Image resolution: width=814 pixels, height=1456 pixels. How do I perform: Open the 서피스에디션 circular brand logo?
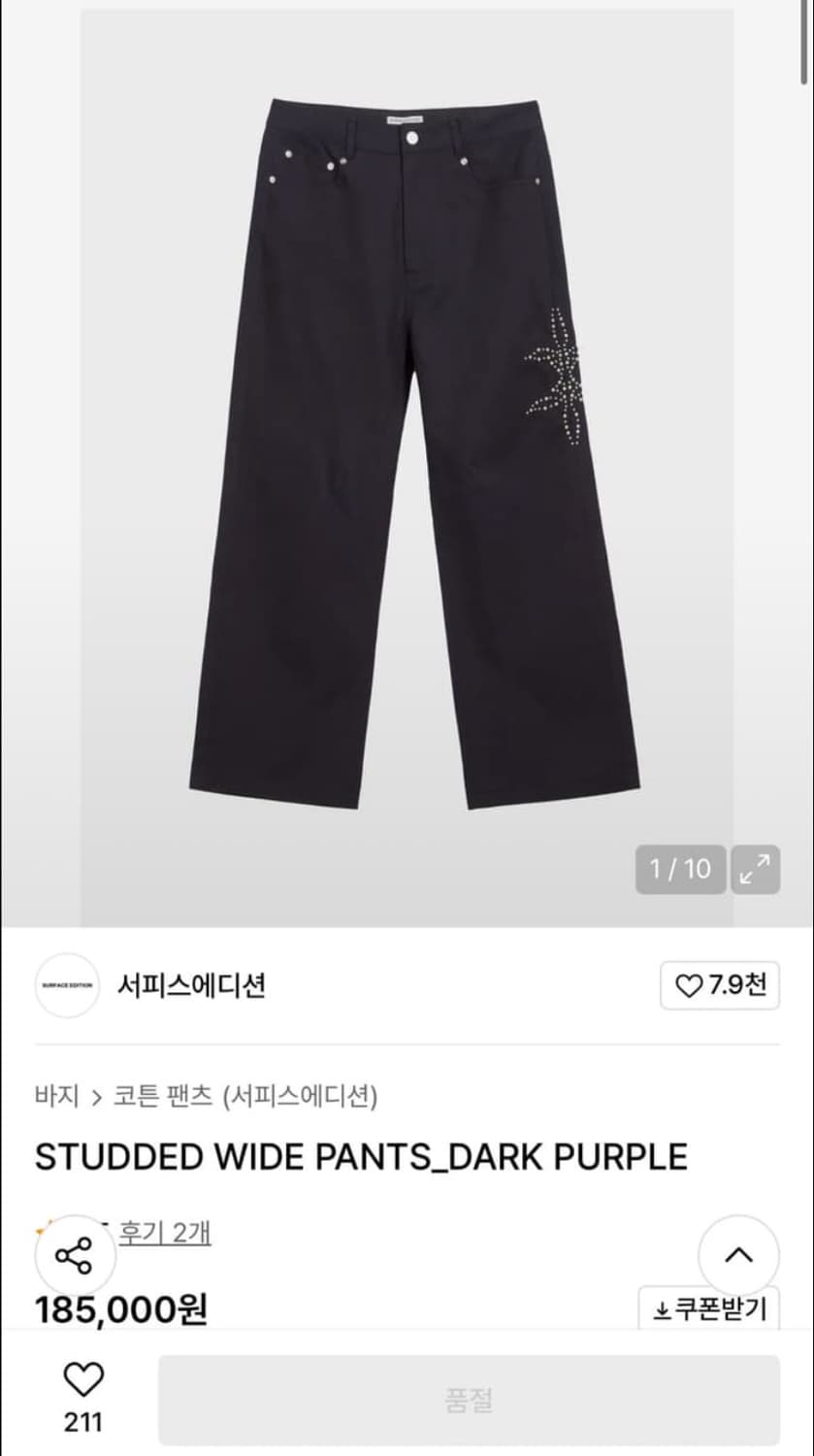[x=66, y=985]
